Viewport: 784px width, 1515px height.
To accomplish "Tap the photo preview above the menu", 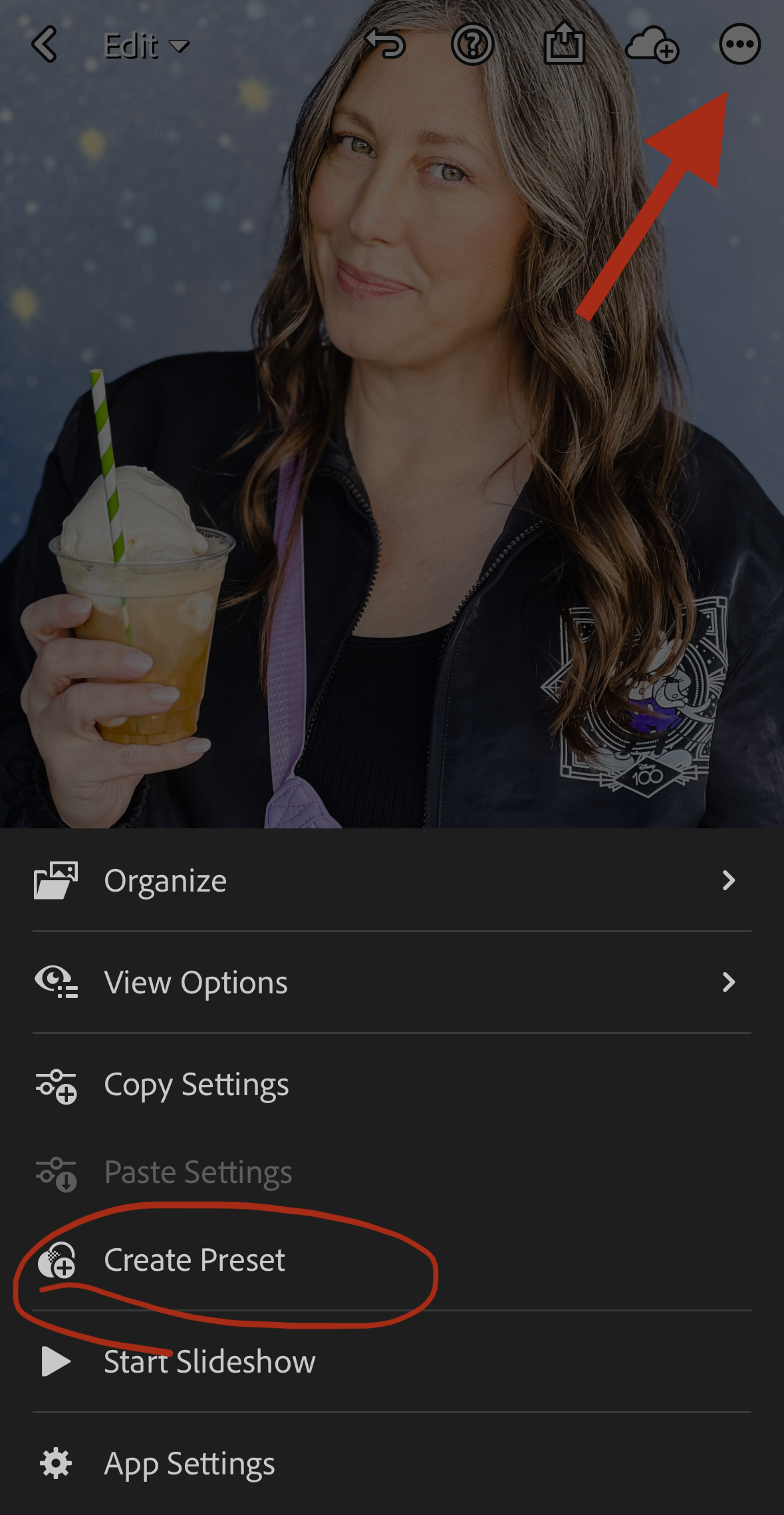I will click(392, 413).
